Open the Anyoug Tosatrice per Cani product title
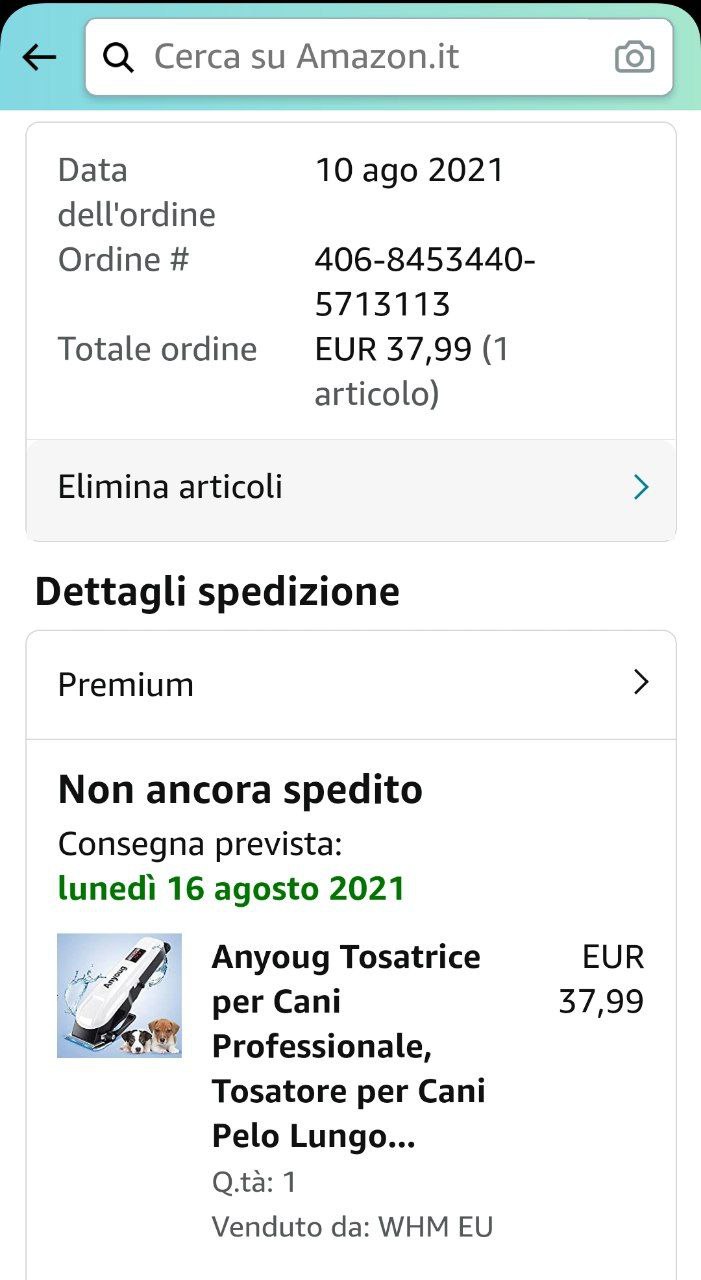The width and height of the screenshot is (701, 1280). click(x=348, y=1046)
